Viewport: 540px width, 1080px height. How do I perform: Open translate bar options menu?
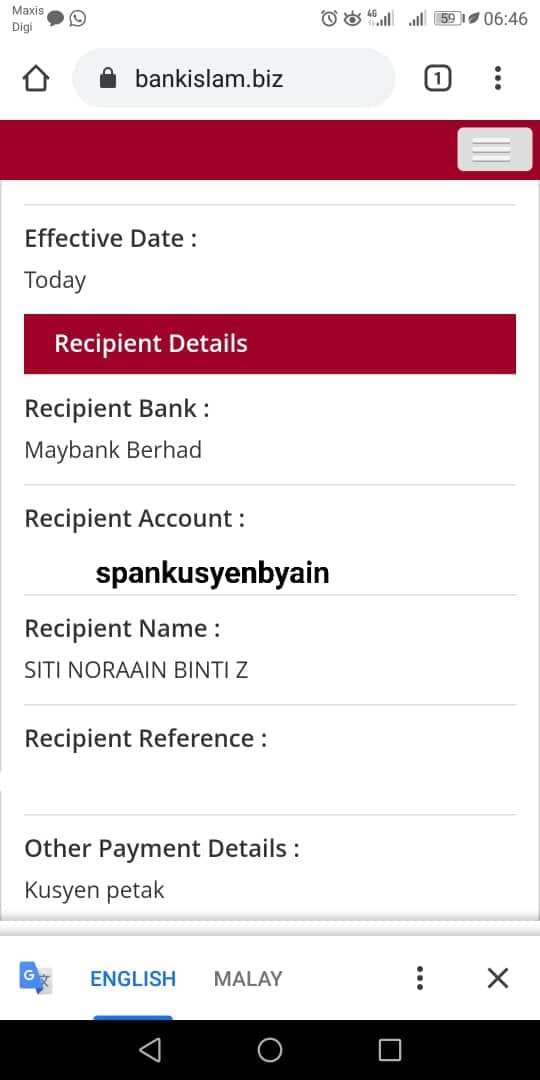pos(420,978)
